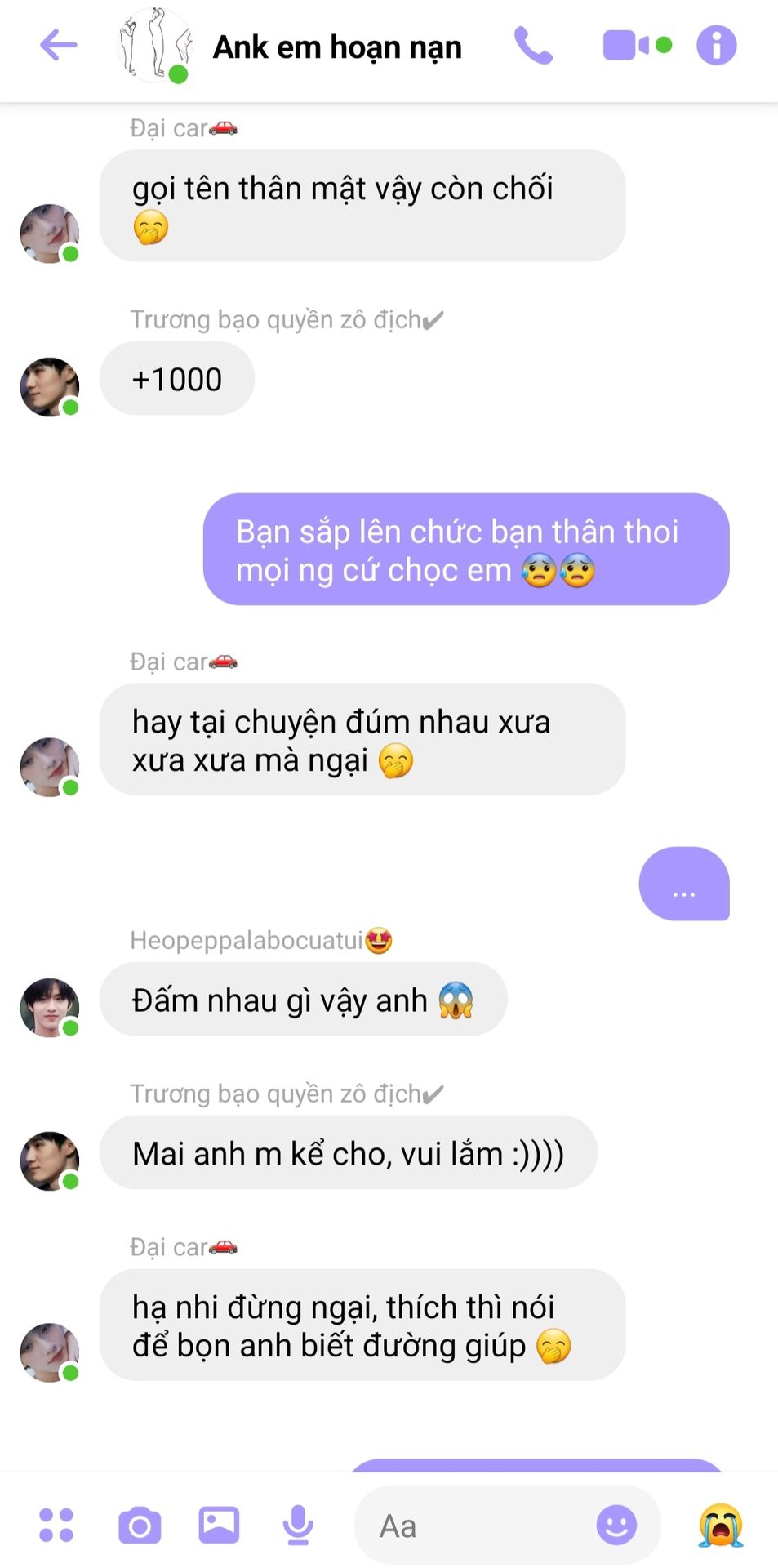
Task: Record a voice message with the microphone
Action: coord(298,1525)
